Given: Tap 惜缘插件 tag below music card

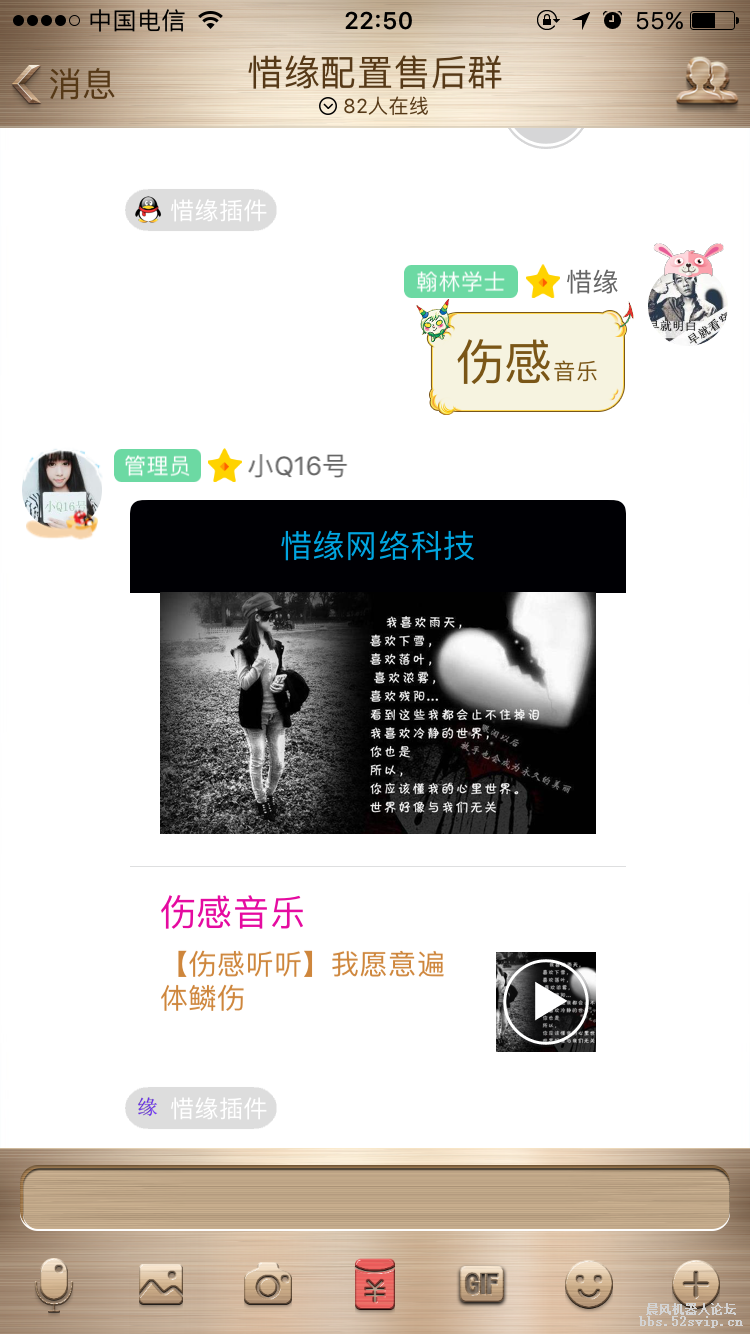Looking at the screenshot, I should (x=201, y=1108).
